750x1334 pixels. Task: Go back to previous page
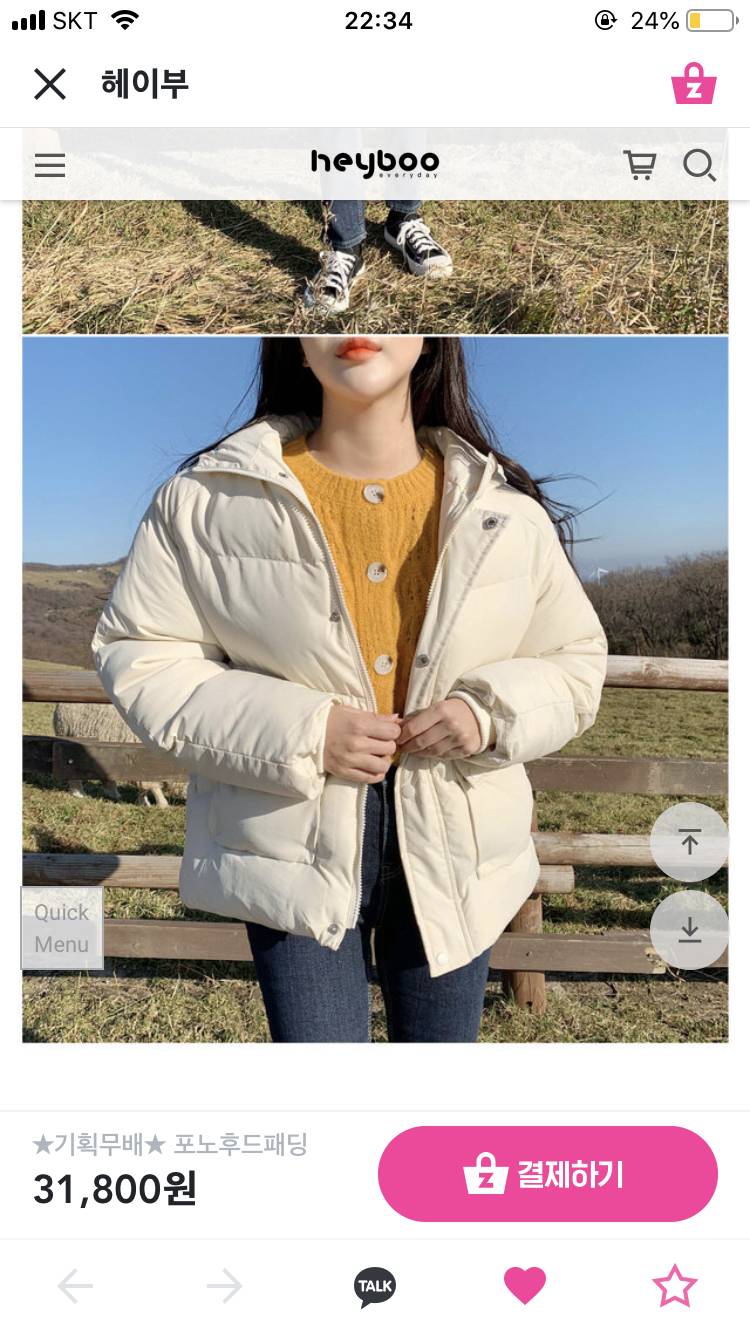(75, 1286)
